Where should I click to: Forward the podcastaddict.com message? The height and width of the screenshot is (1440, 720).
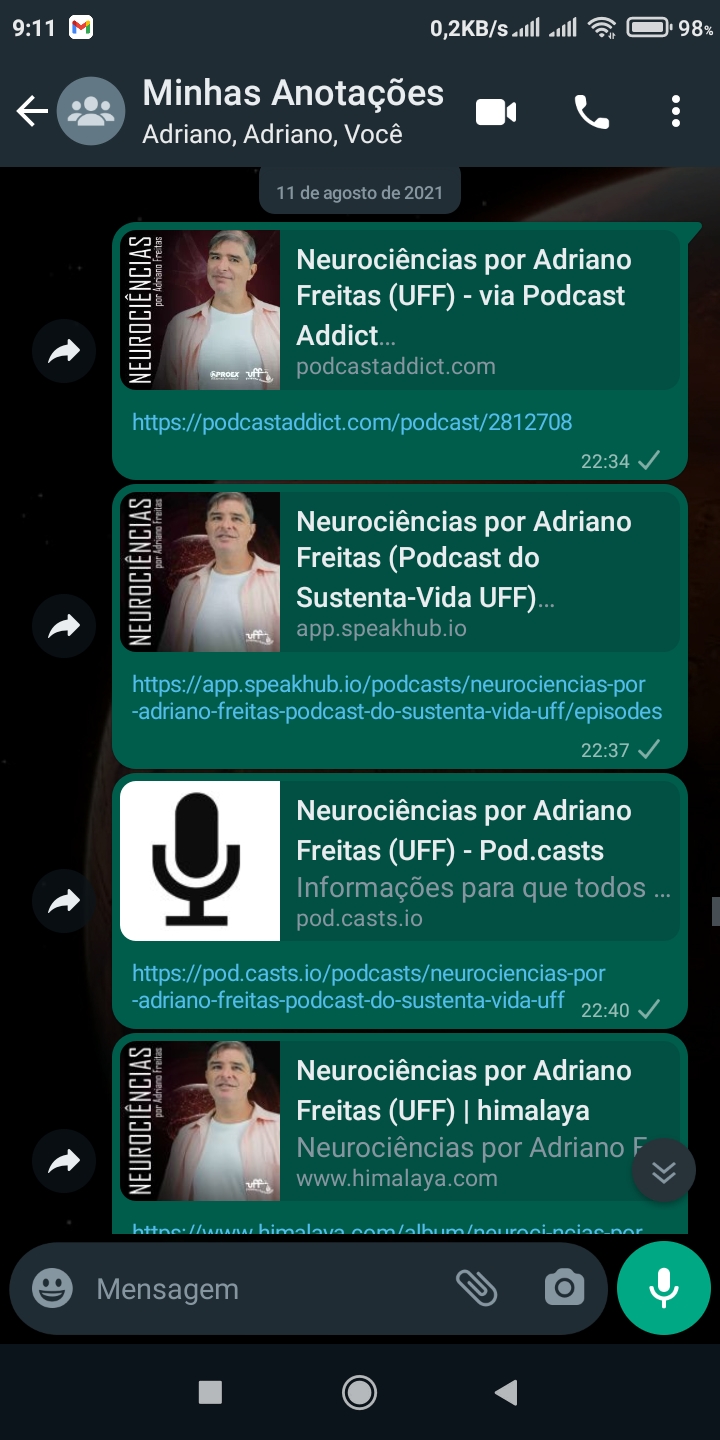click(64, 351)
